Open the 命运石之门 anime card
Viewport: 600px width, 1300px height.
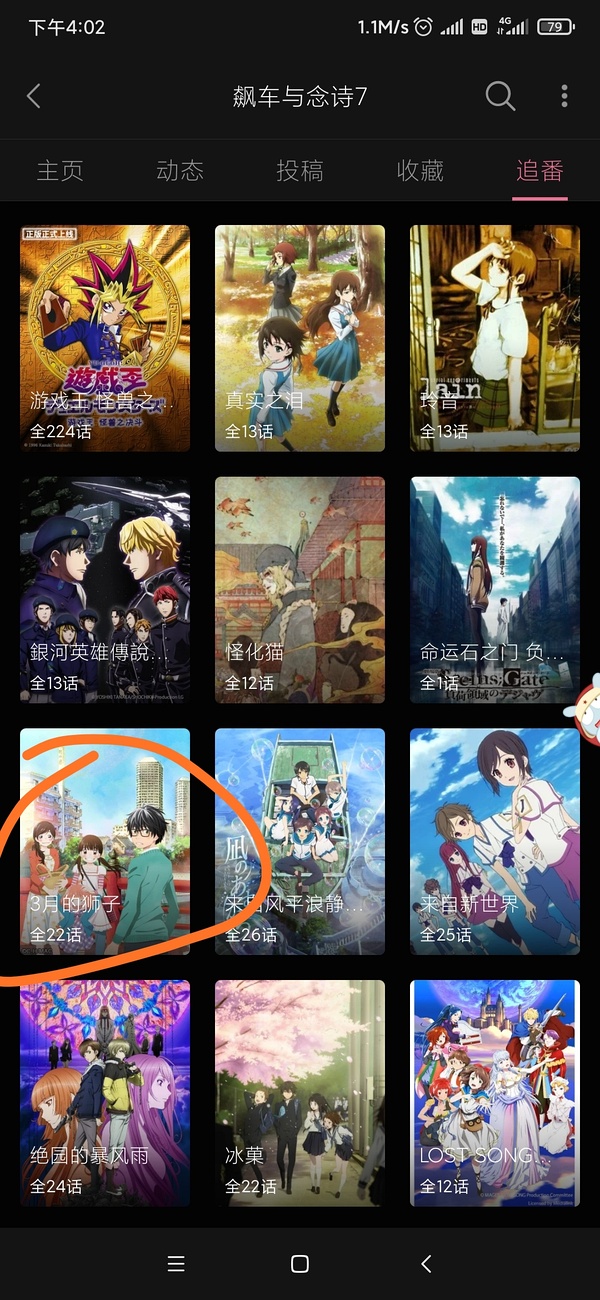pyautogui.click(x=495, y=590)
